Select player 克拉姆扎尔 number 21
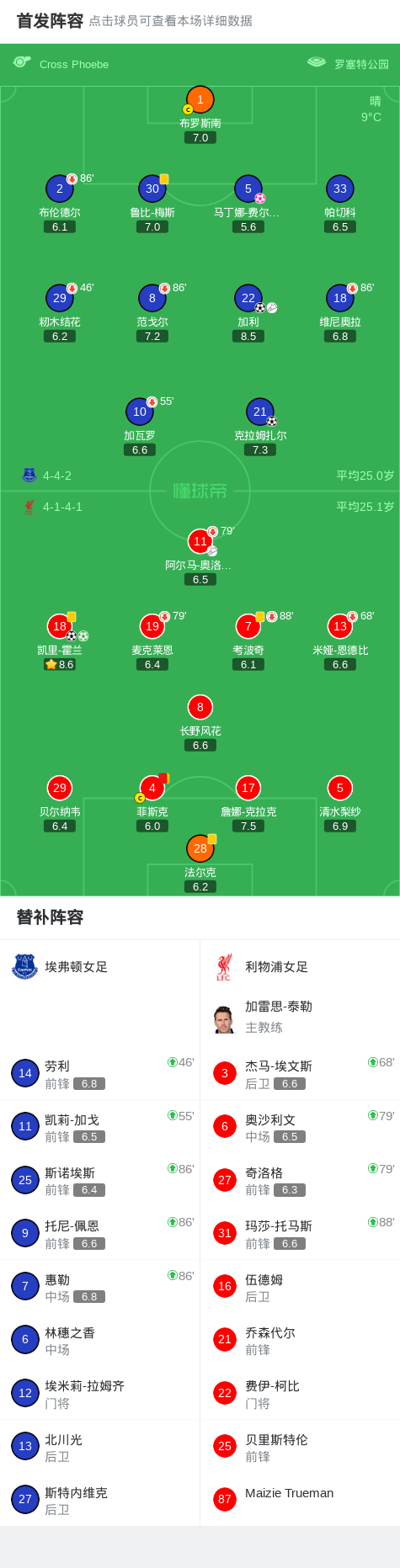 (x=260, y=428)
